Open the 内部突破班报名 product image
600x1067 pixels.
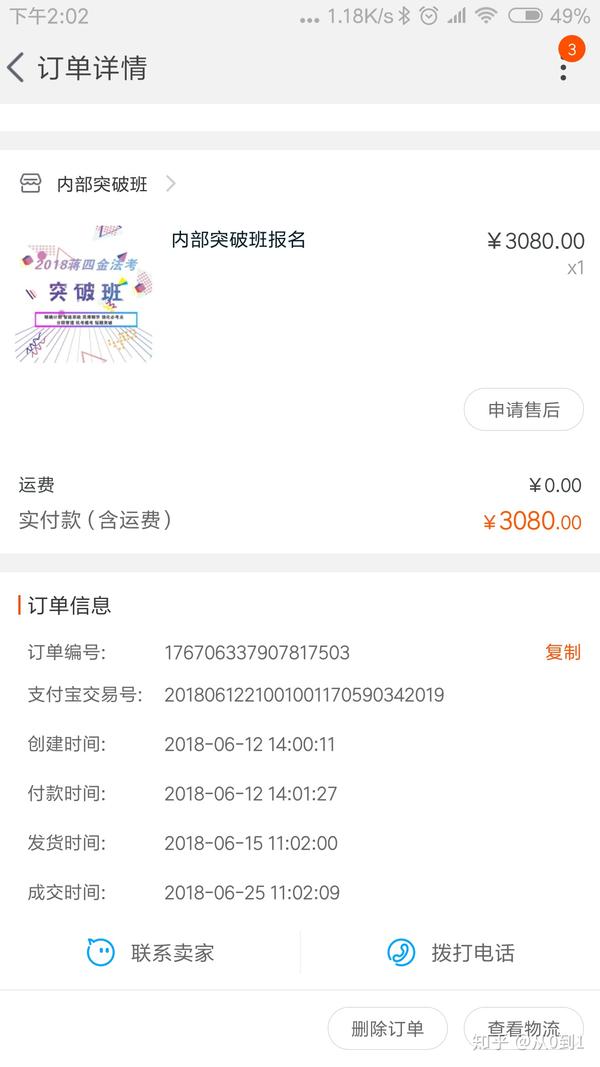[x=84, y=294]
